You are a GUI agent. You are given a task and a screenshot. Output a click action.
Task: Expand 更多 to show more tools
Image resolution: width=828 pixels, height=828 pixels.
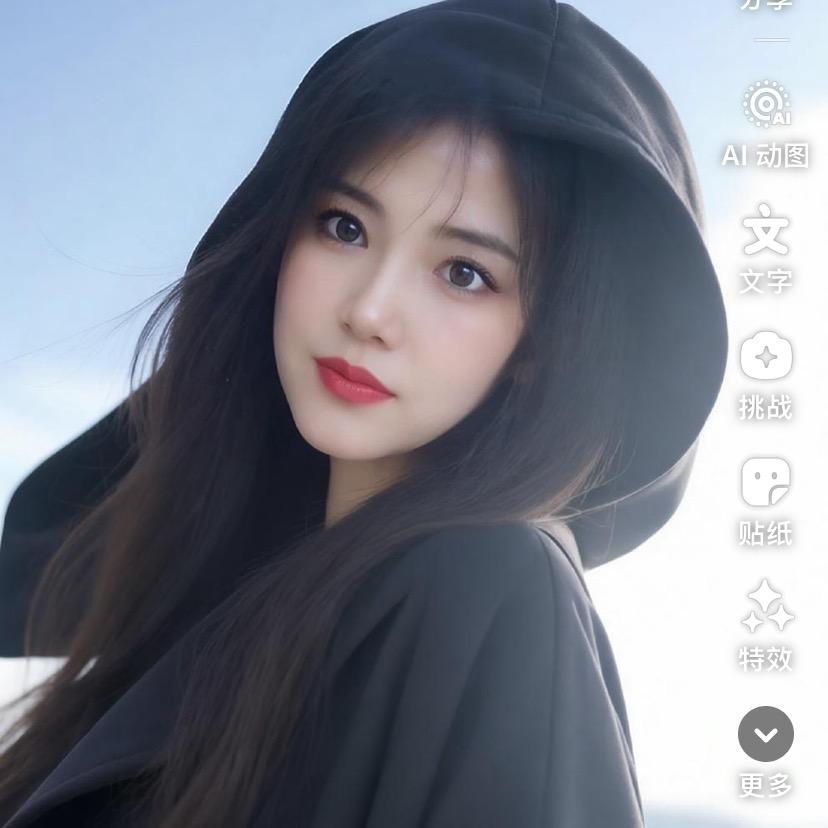click(x=766, y=735)
